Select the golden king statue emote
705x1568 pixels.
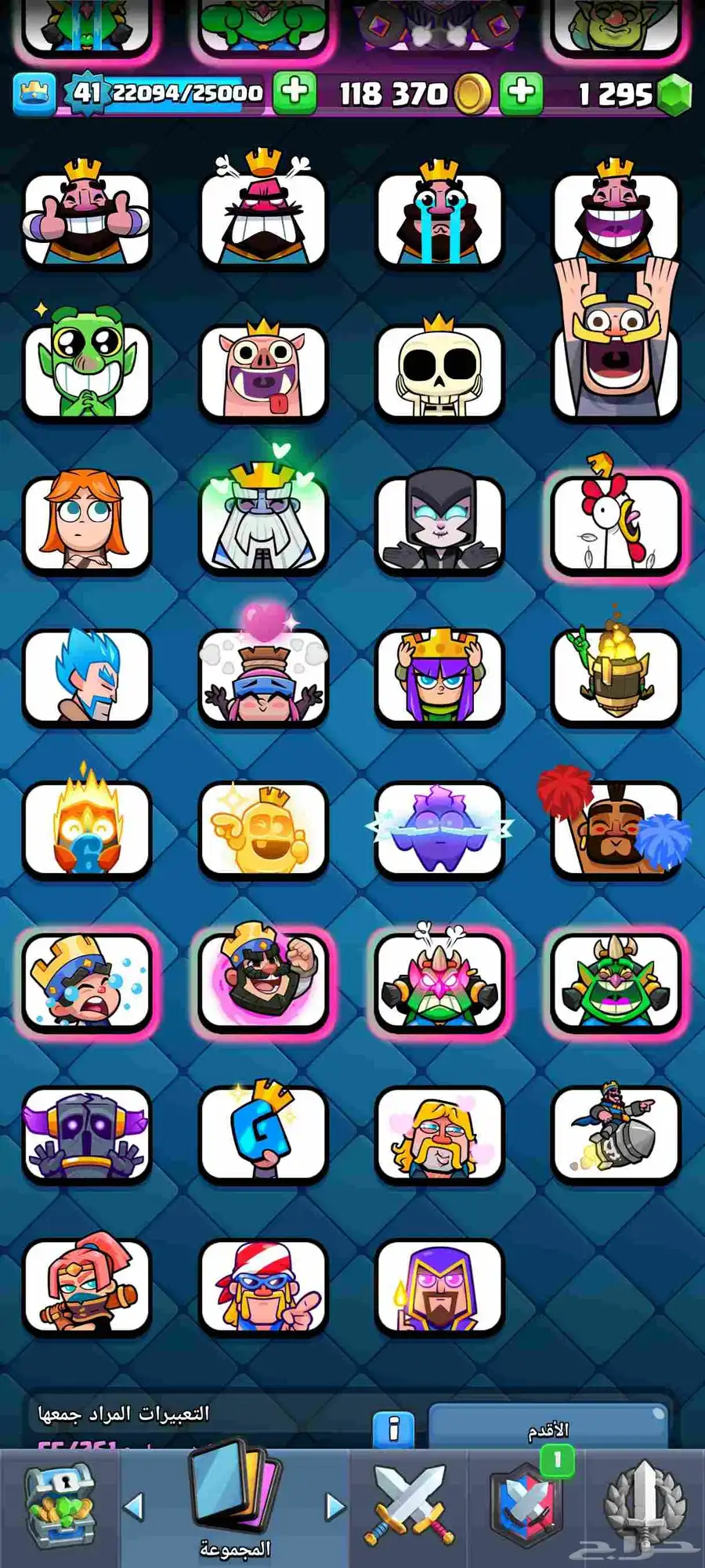[263, 828]
